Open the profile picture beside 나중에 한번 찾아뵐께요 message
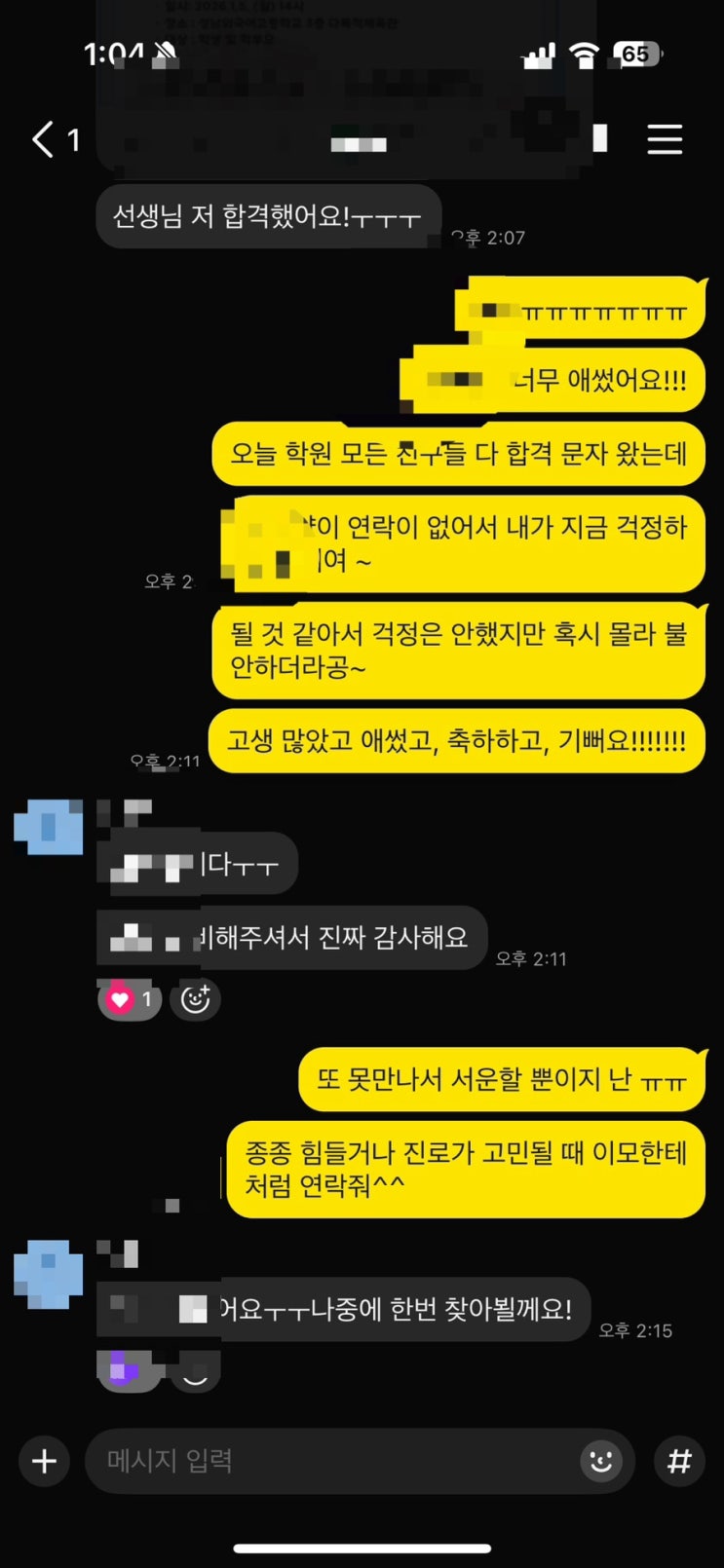The width and height of the screenshot is (724, 1568). 49,1273
